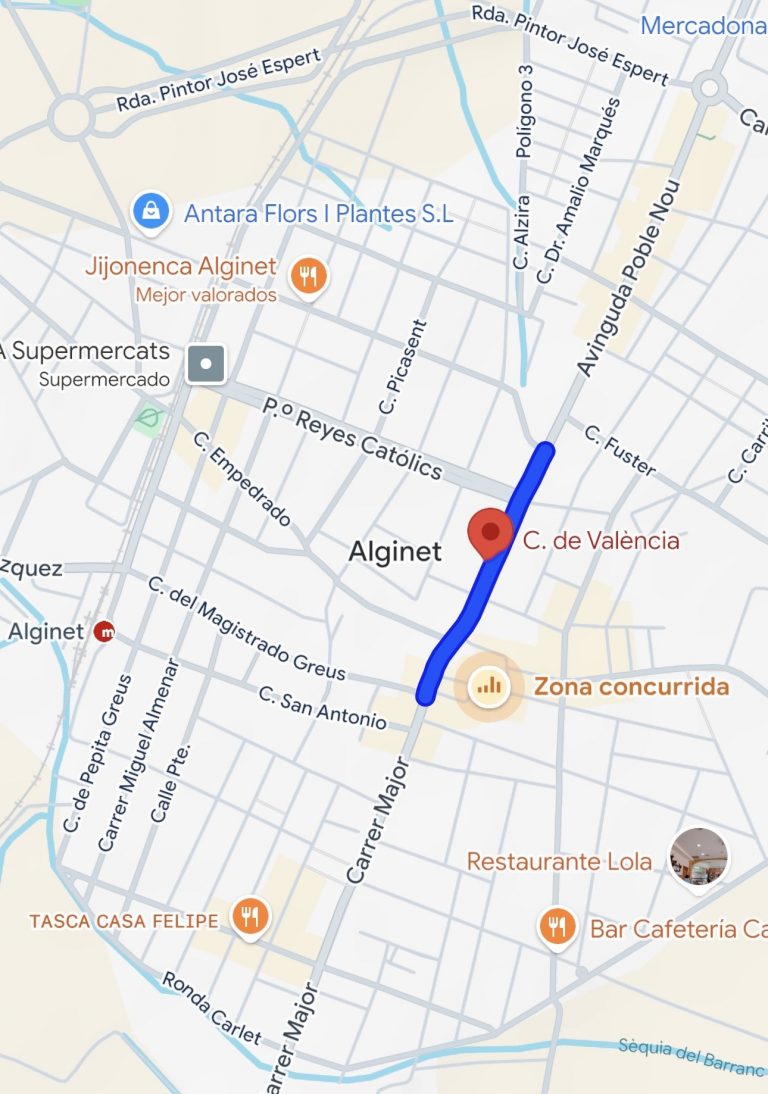768x1094 pixels.
Task: Open the Antara Flors I Plantes shop marker
Action: pyautogui.click(x=149, y=212)
